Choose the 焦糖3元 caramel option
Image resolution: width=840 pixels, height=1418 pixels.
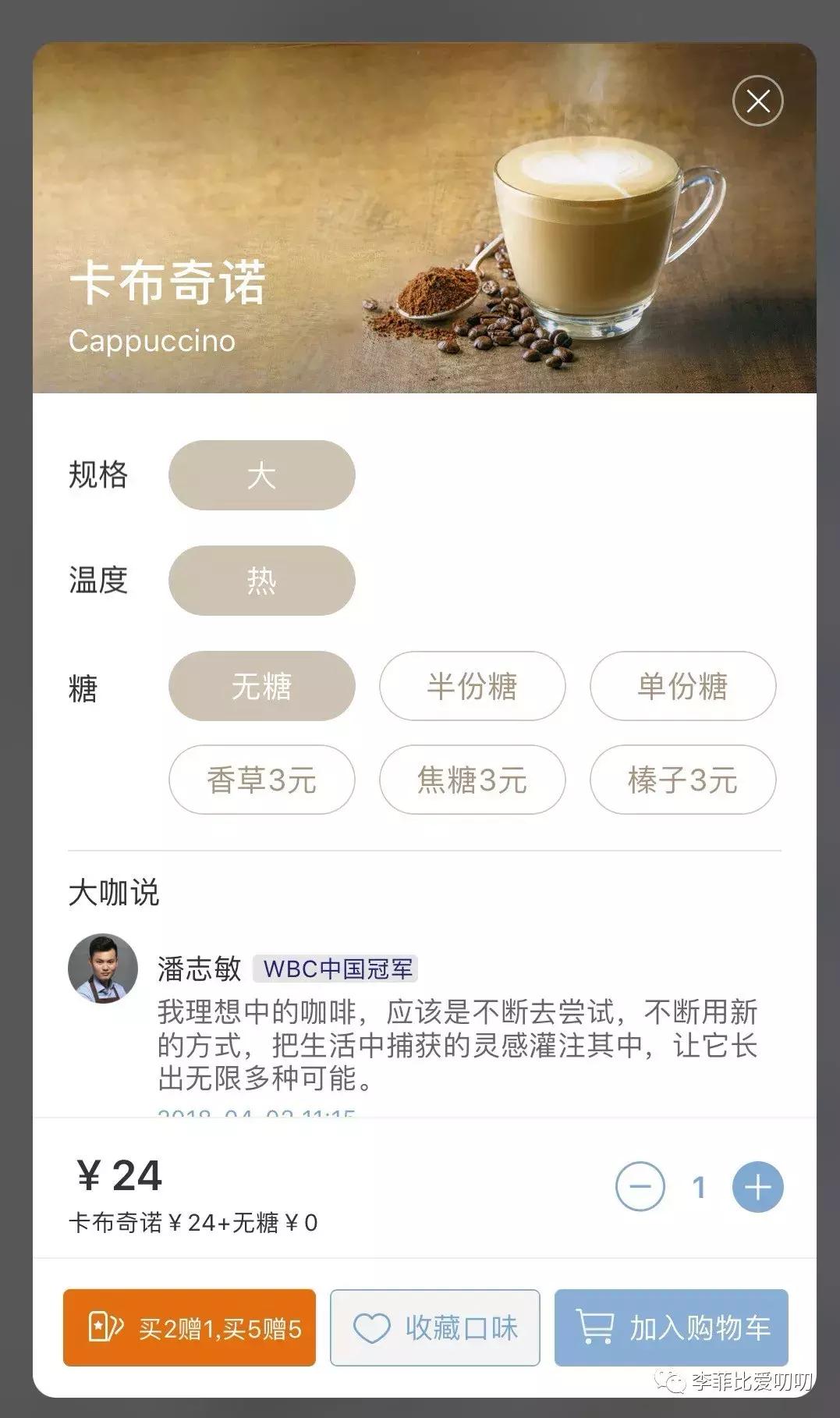(472, 780)
